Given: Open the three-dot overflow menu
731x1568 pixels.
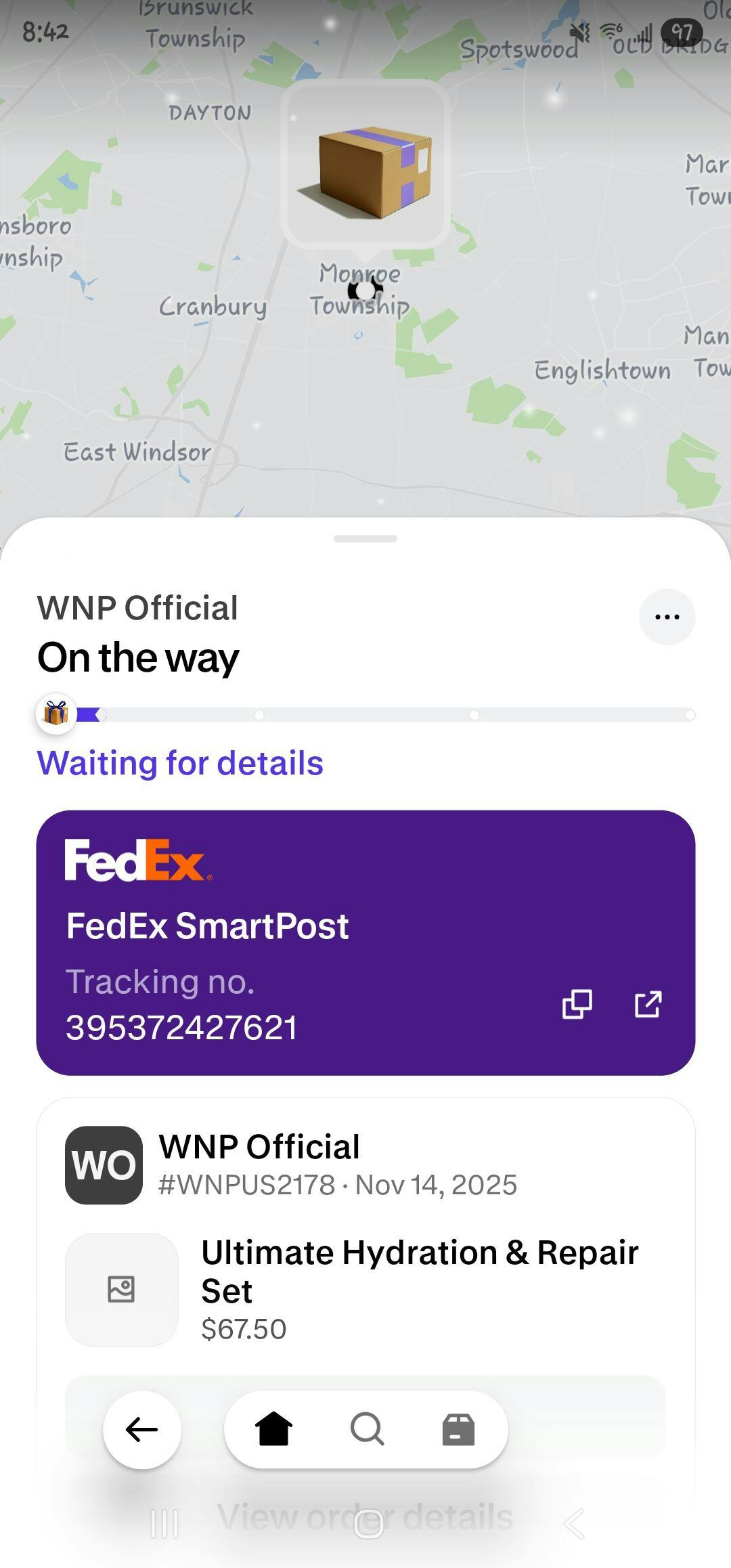Looking at the screenshot, I should (667, 617).
